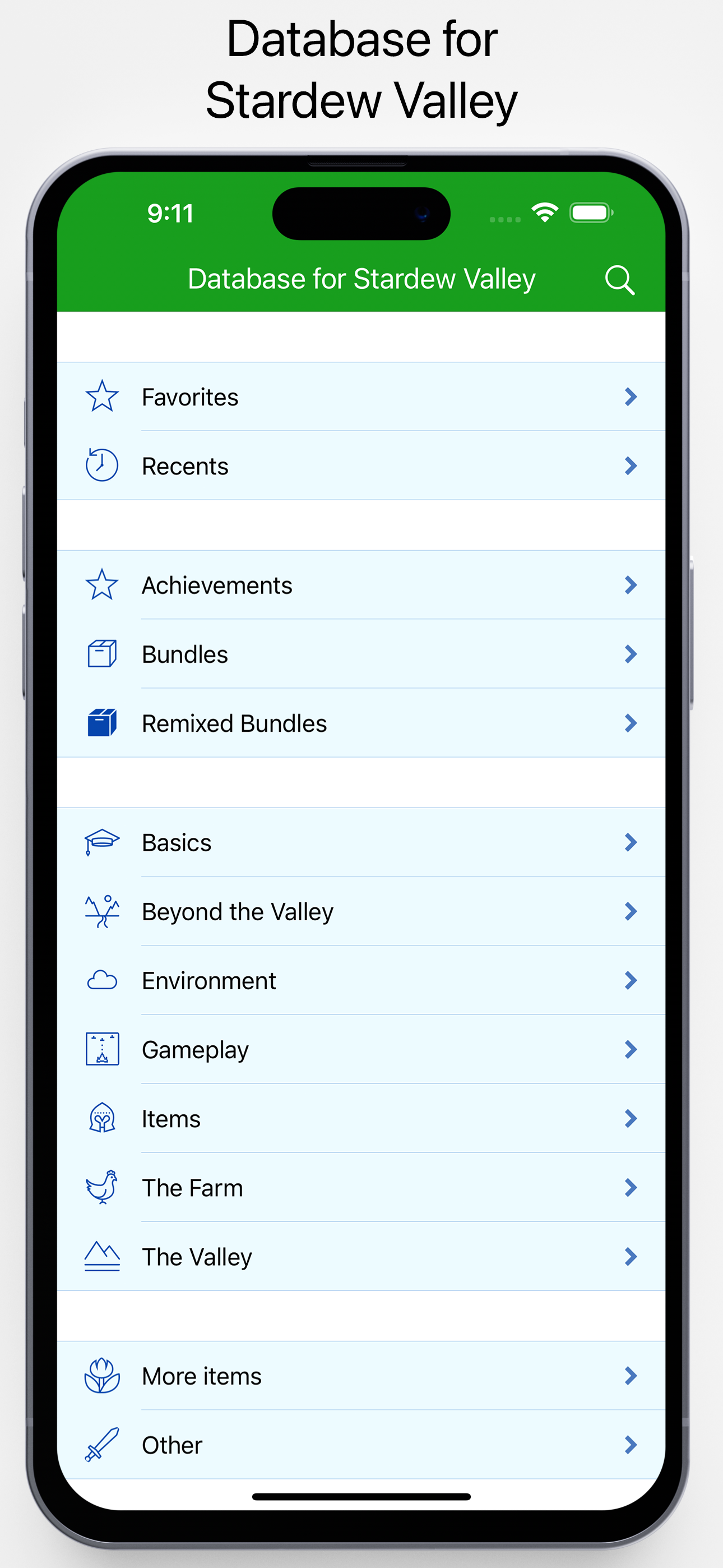
Task: Expand the Beyond the Valley chevron
Action: pyautogui.click(x=631, y=911)
